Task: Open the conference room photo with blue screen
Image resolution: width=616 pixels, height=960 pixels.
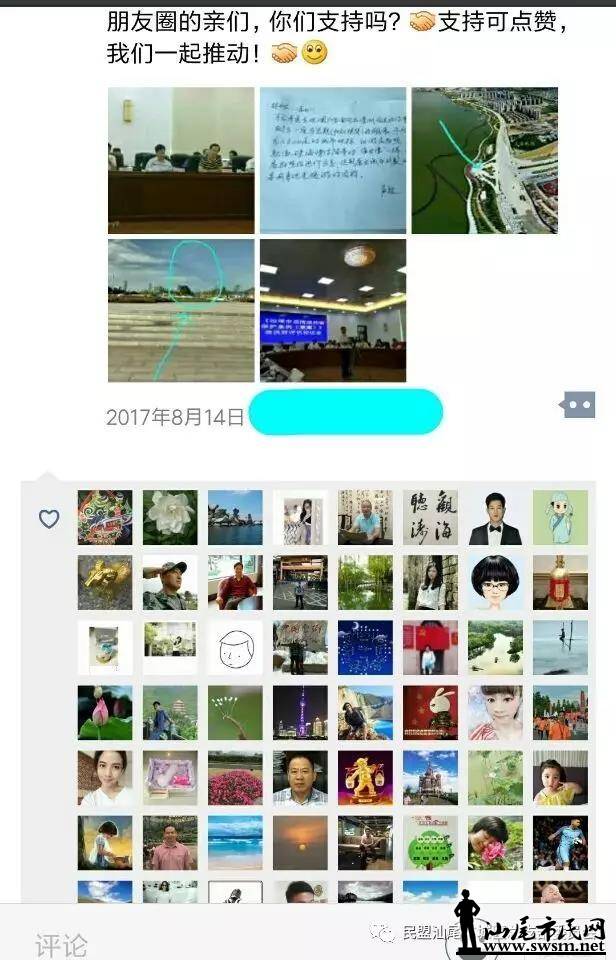Action: [x=333, y=310]
